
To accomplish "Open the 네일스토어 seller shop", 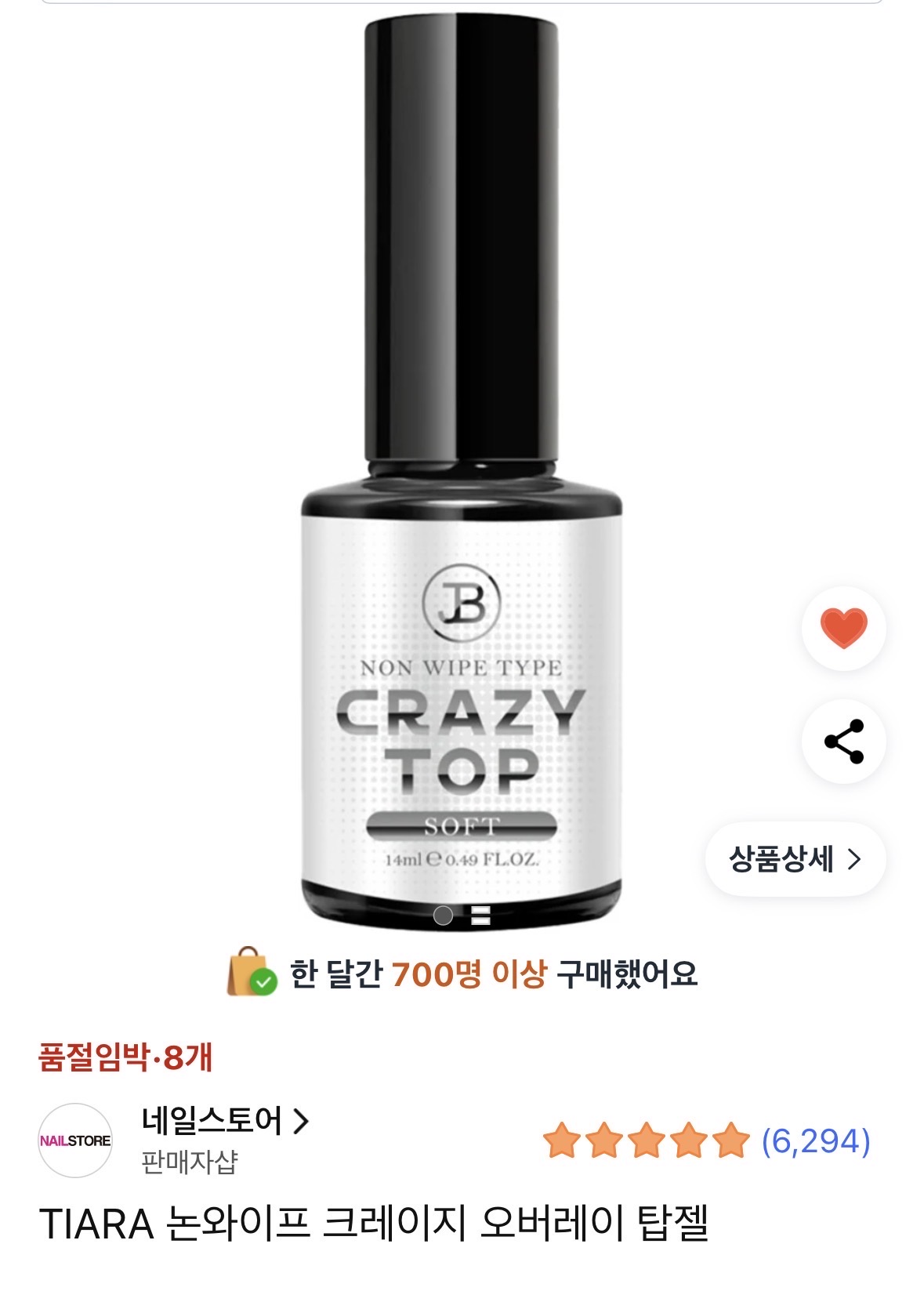I will [225, 1121].
